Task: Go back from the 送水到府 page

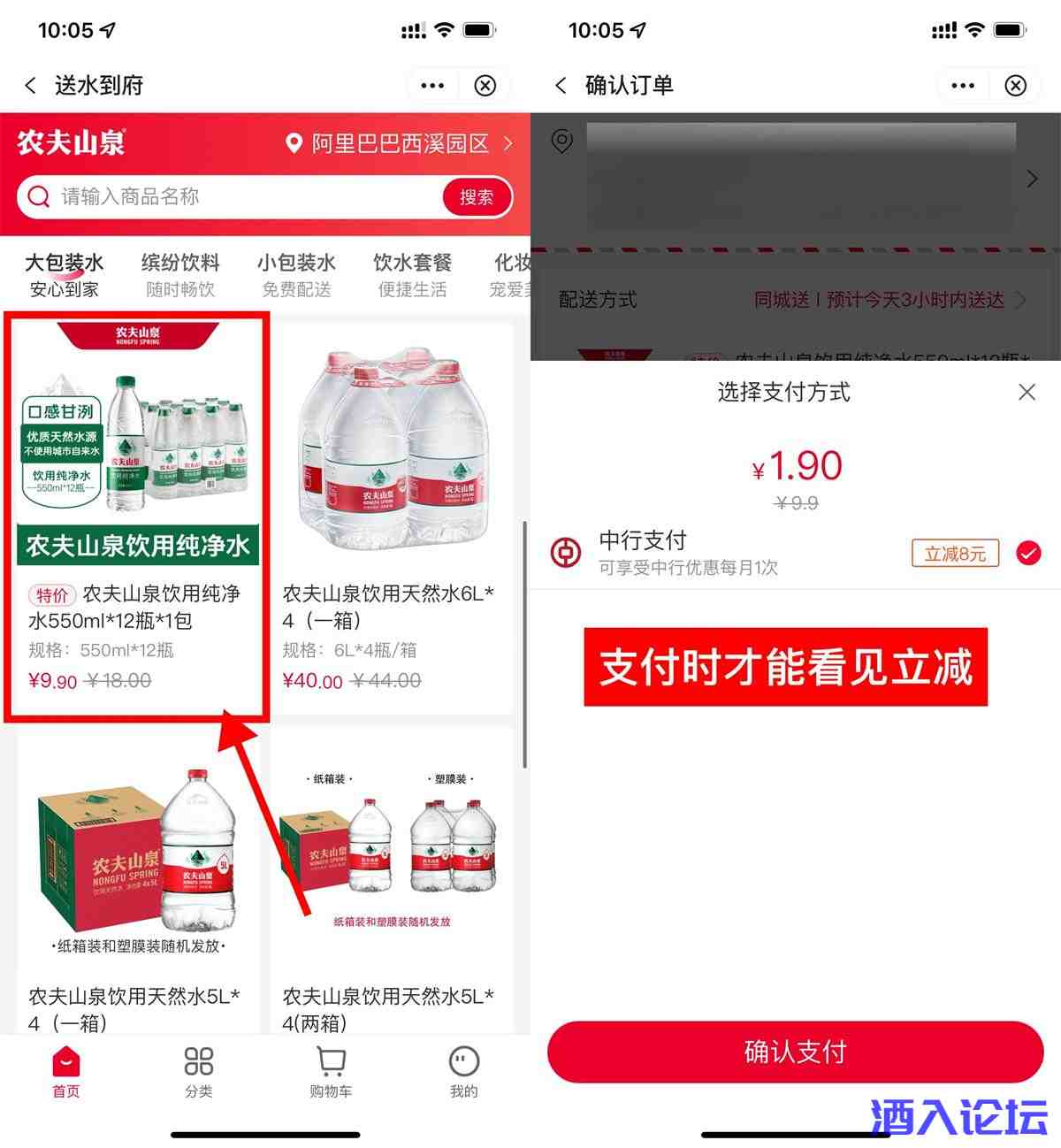Action: (x=31, y=86)
